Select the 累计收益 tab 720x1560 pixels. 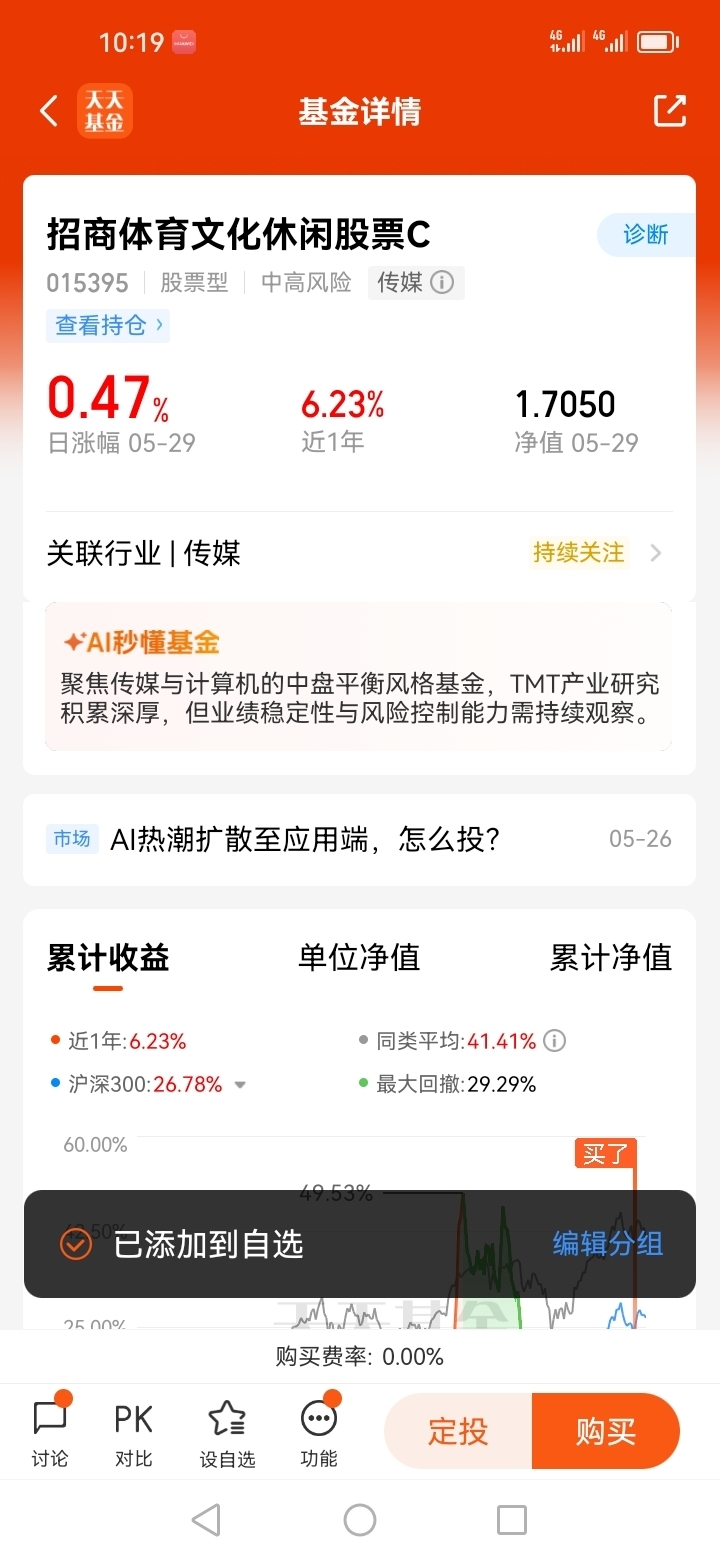(108, 957)
